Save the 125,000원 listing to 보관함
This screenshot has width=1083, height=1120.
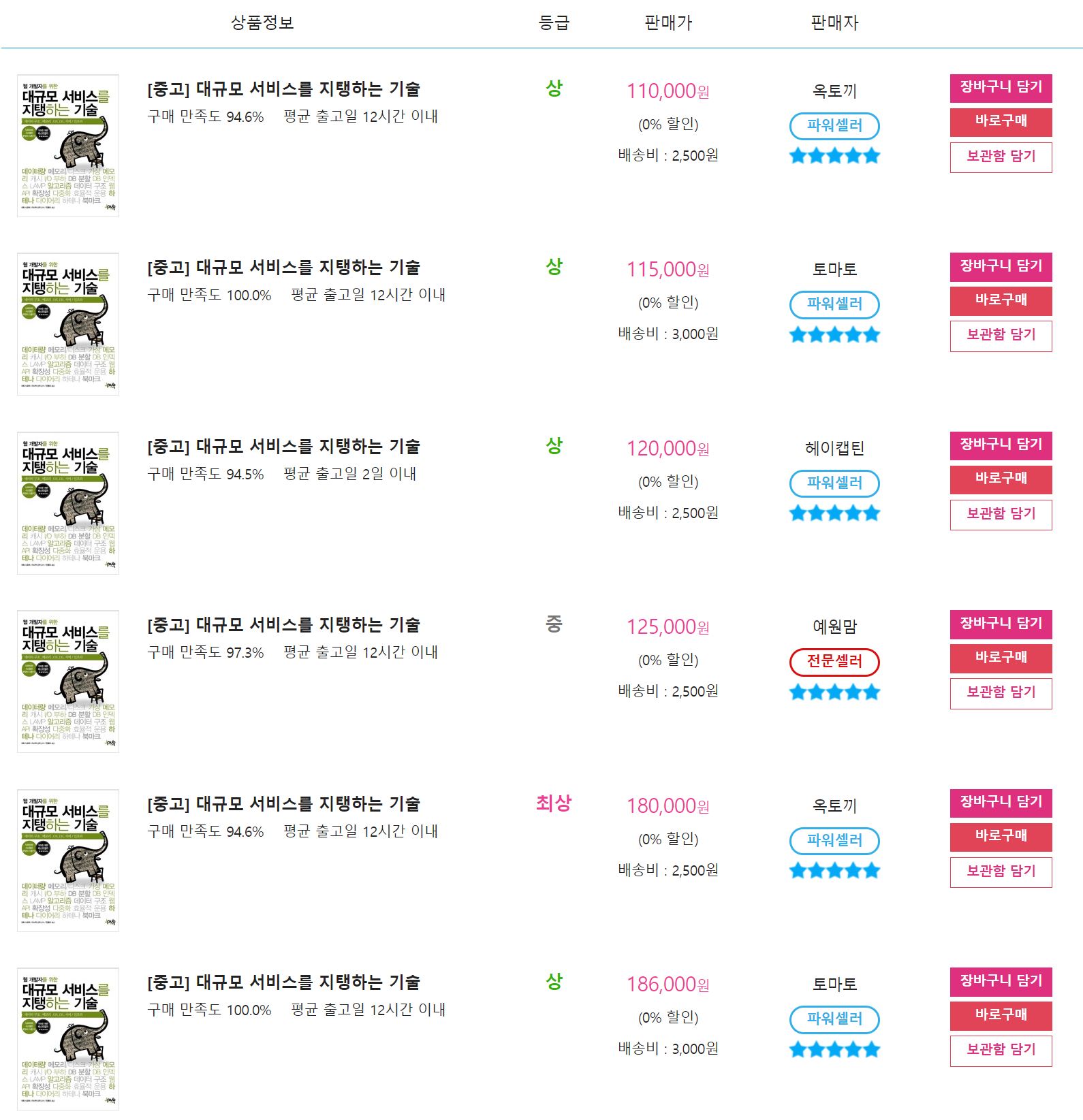(1000, 693)
